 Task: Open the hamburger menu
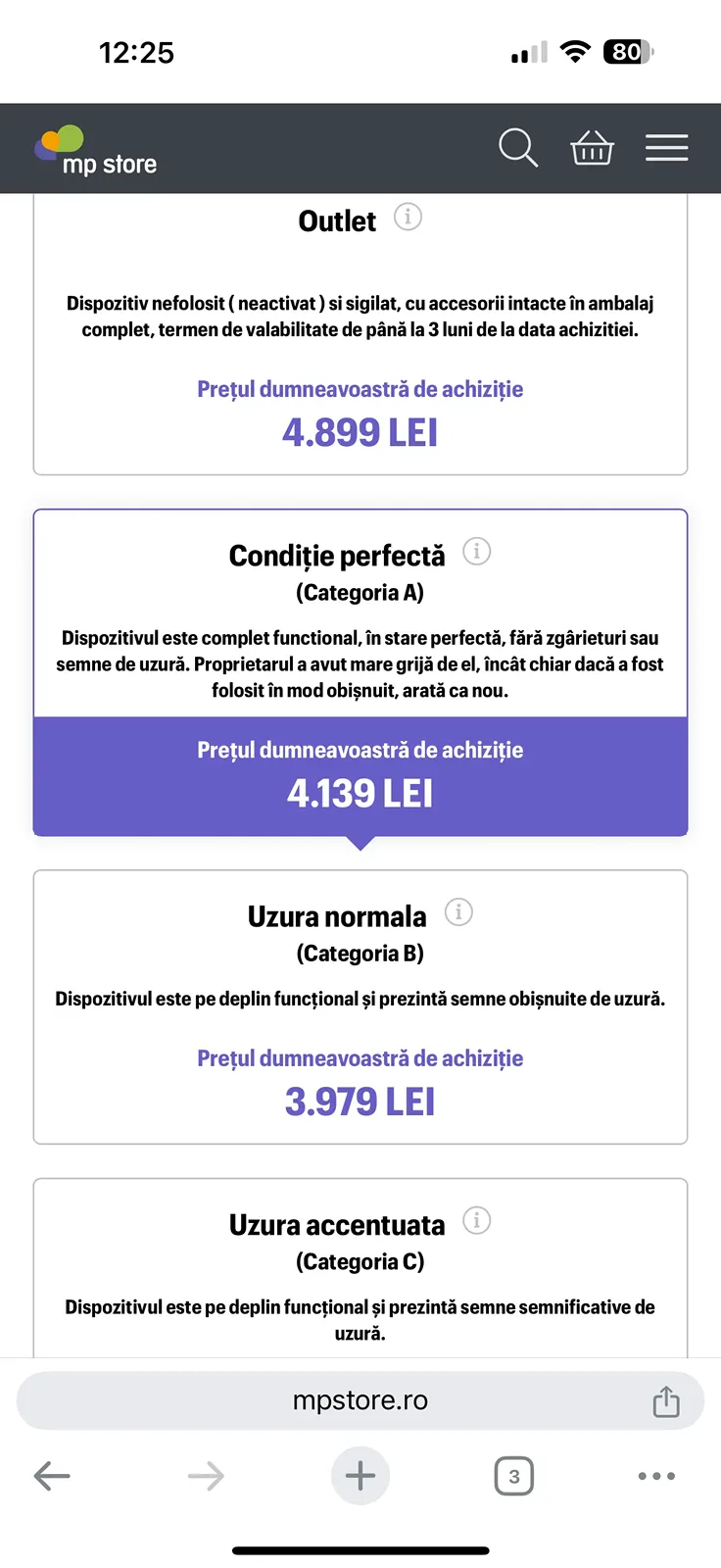(666, 148)
